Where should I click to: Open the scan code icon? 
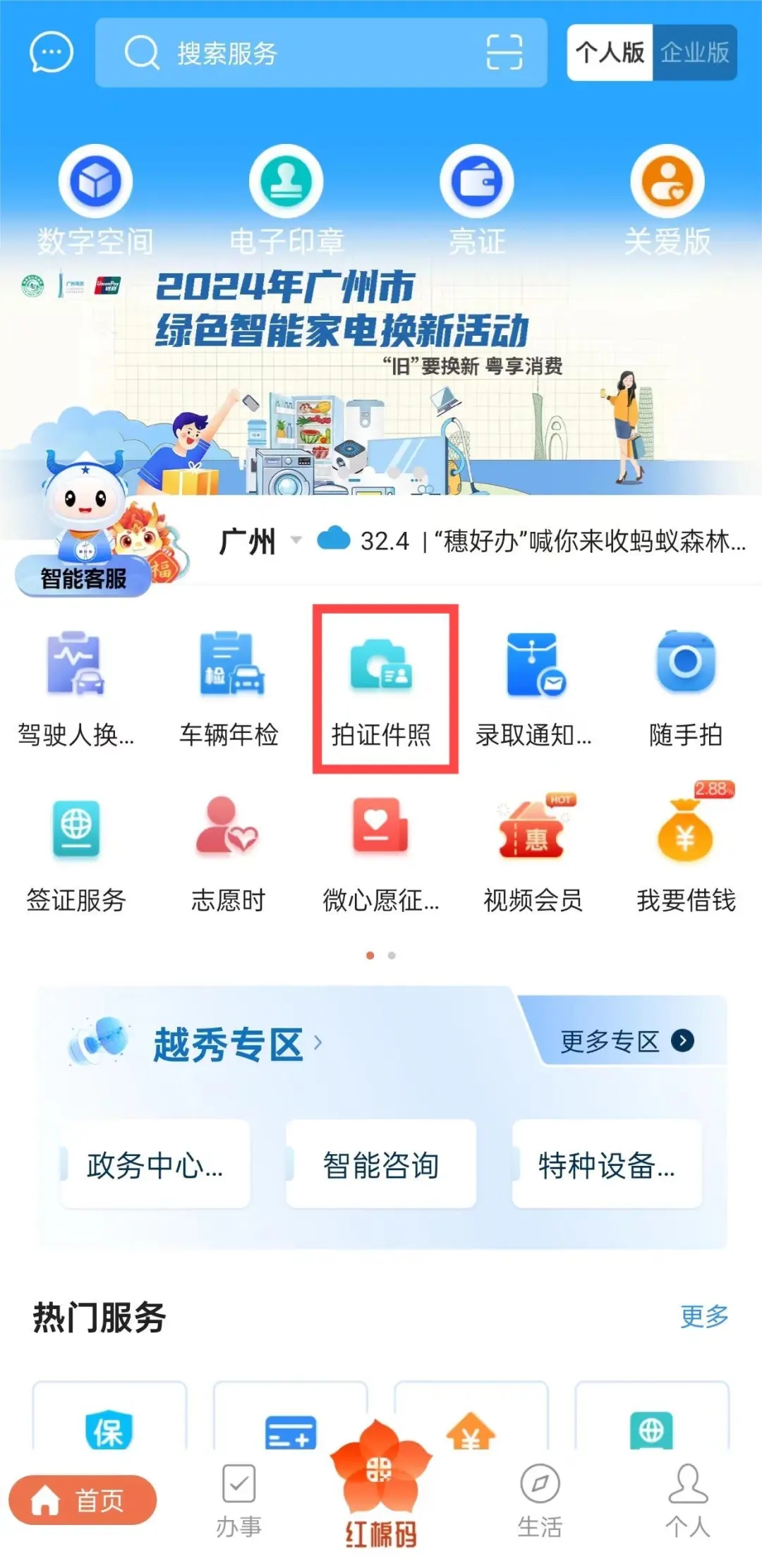tap(504, 53)
